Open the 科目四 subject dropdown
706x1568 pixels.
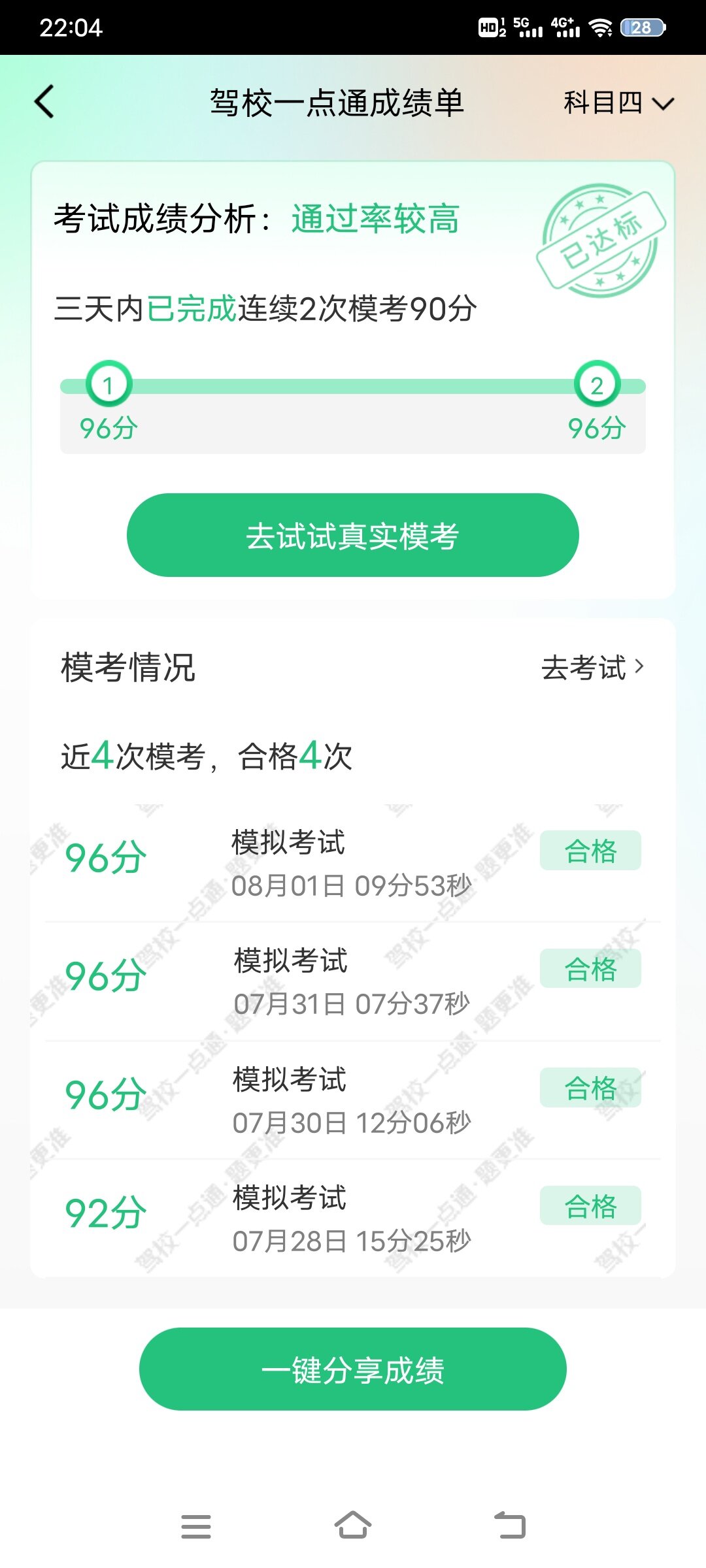click(618, 103)
